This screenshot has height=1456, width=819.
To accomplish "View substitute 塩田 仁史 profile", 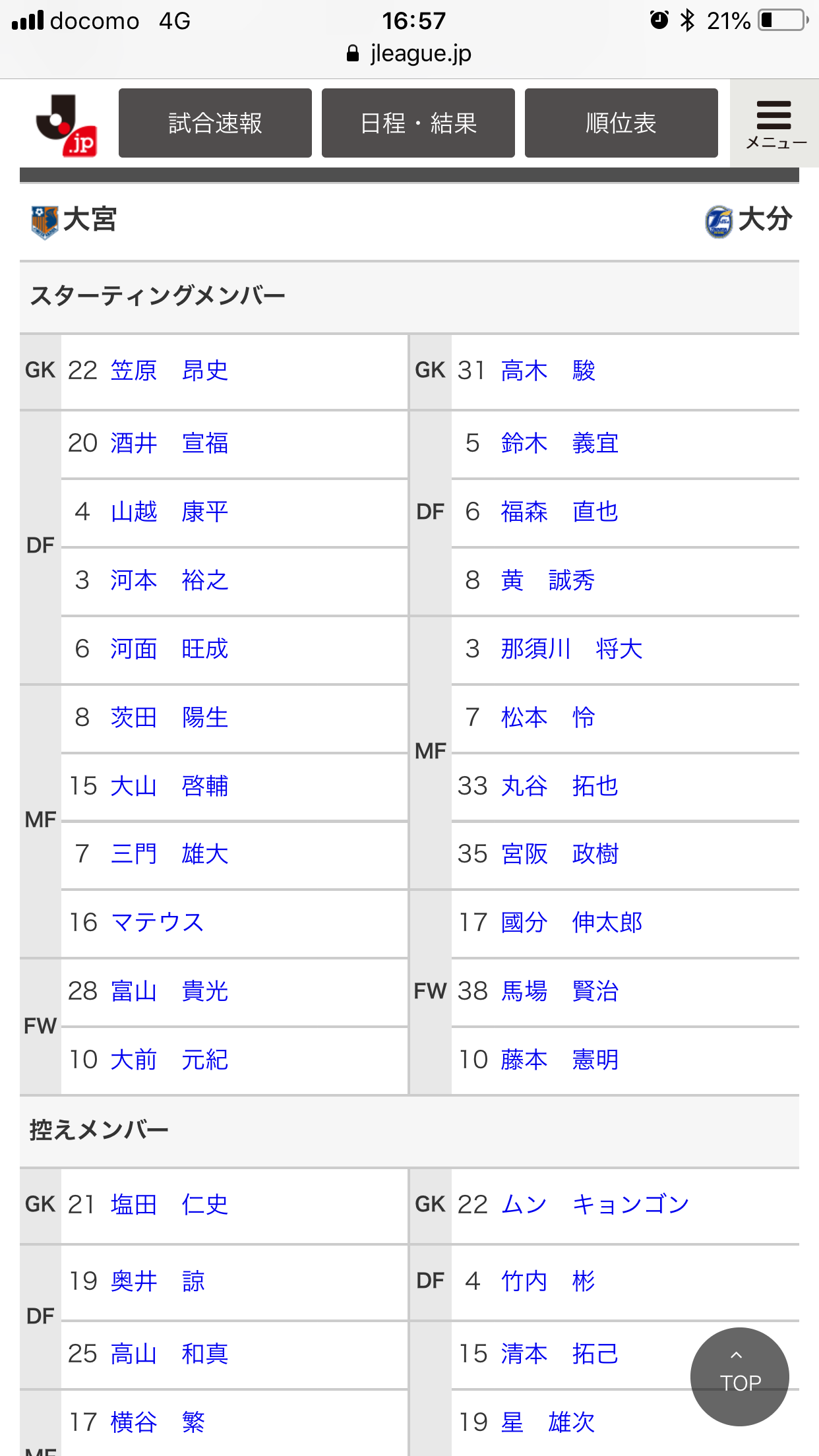I will pos(169,1205).
